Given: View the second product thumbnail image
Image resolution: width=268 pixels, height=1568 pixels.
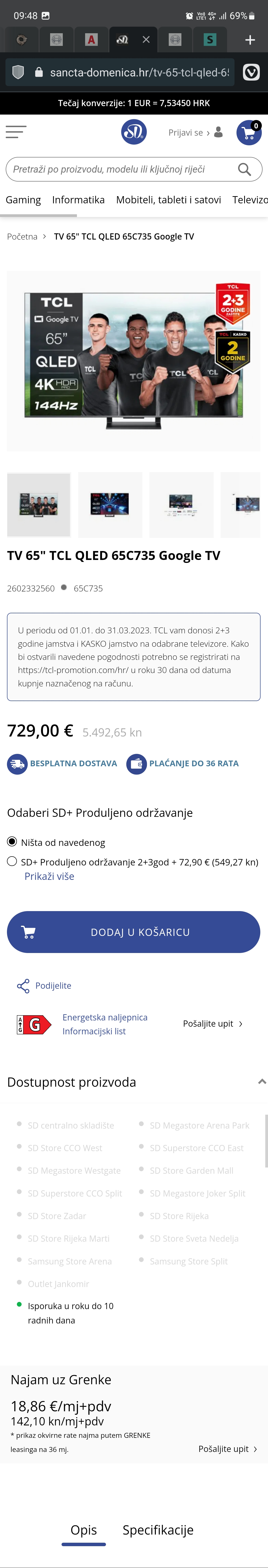Looking at the screenshot, I should pyautogui.click(x=110, y=505).
